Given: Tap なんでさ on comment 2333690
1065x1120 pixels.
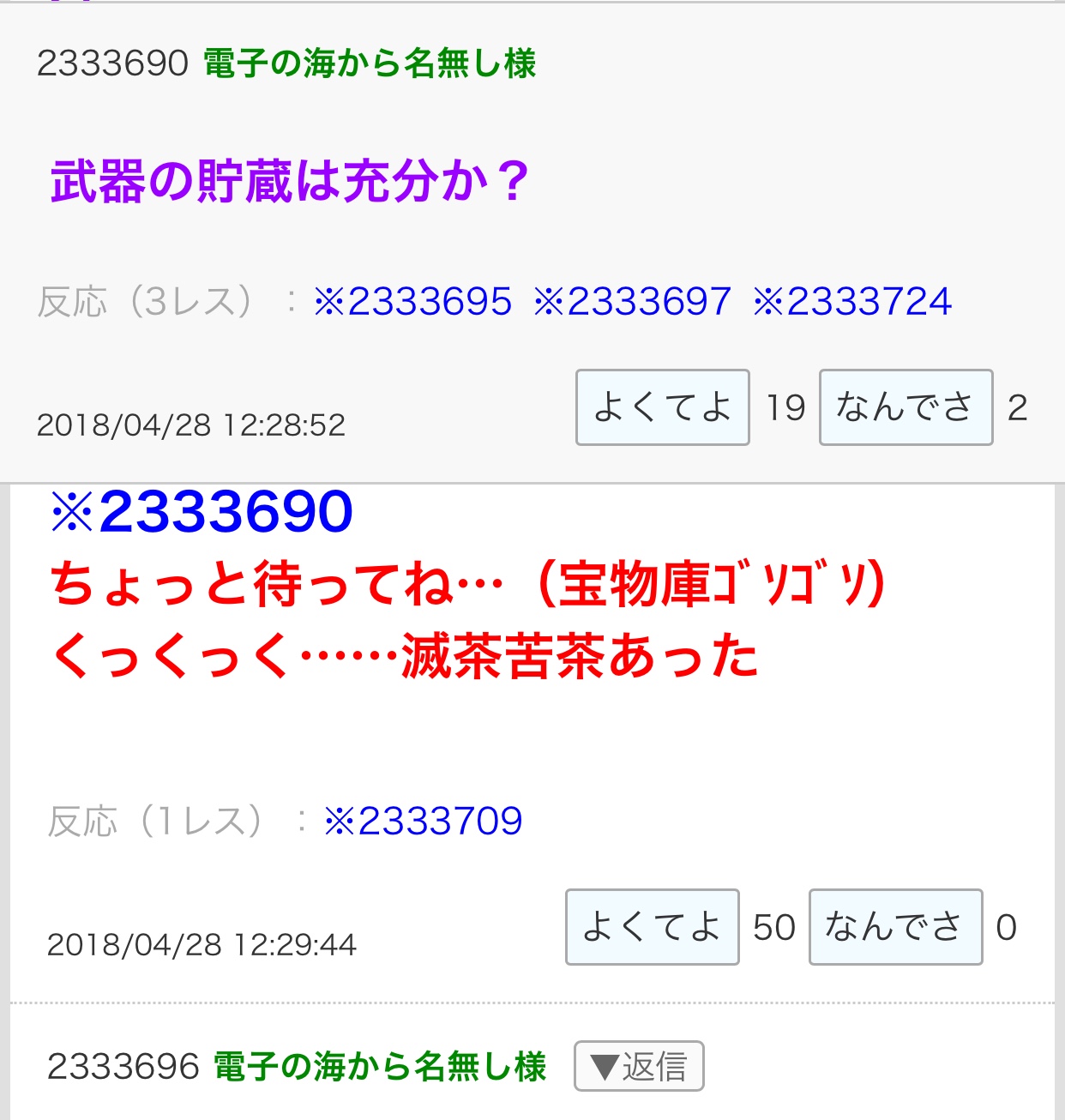Looking at the screenshot, I should pos(906,407).
